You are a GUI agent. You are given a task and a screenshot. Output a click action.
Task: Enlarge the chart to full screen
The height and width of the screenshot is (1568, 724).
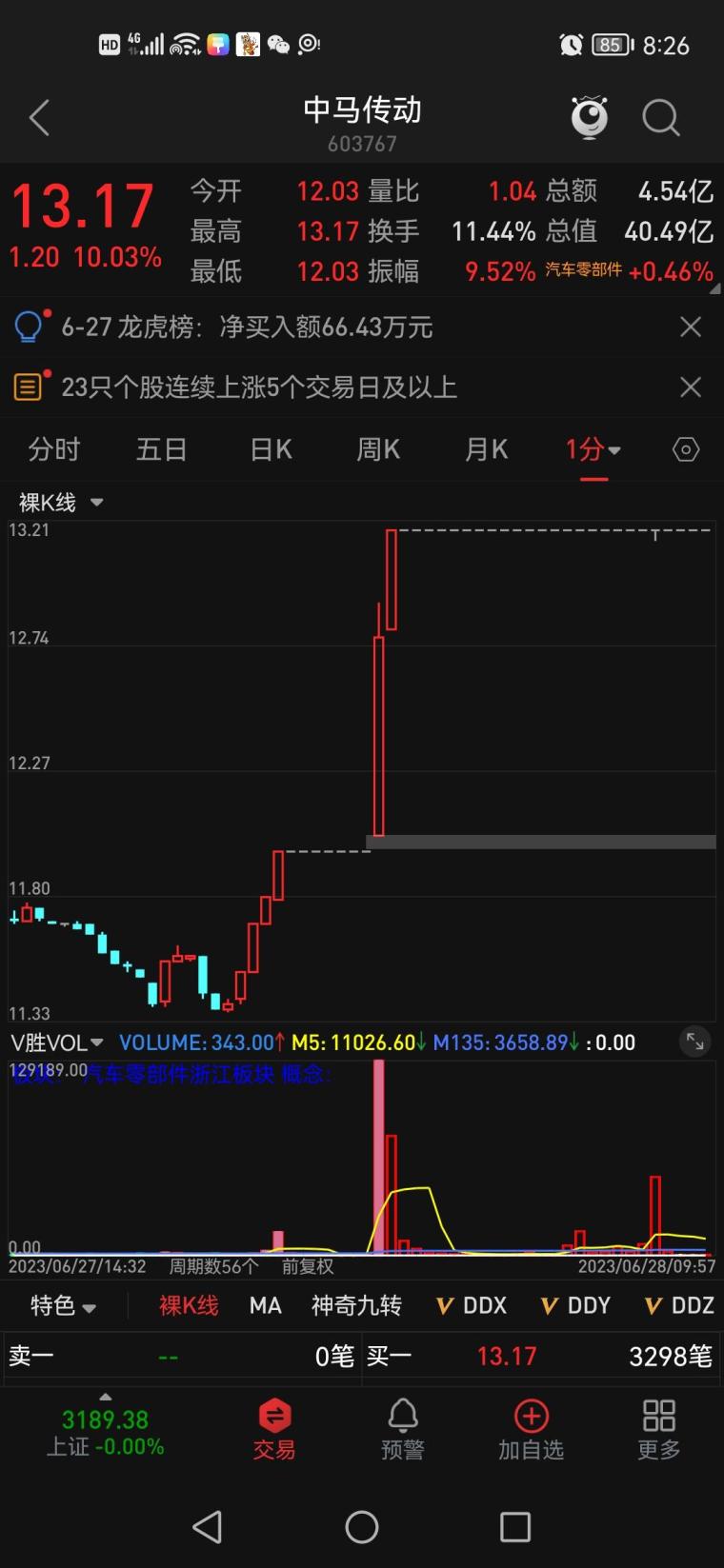pos(695,1042)
